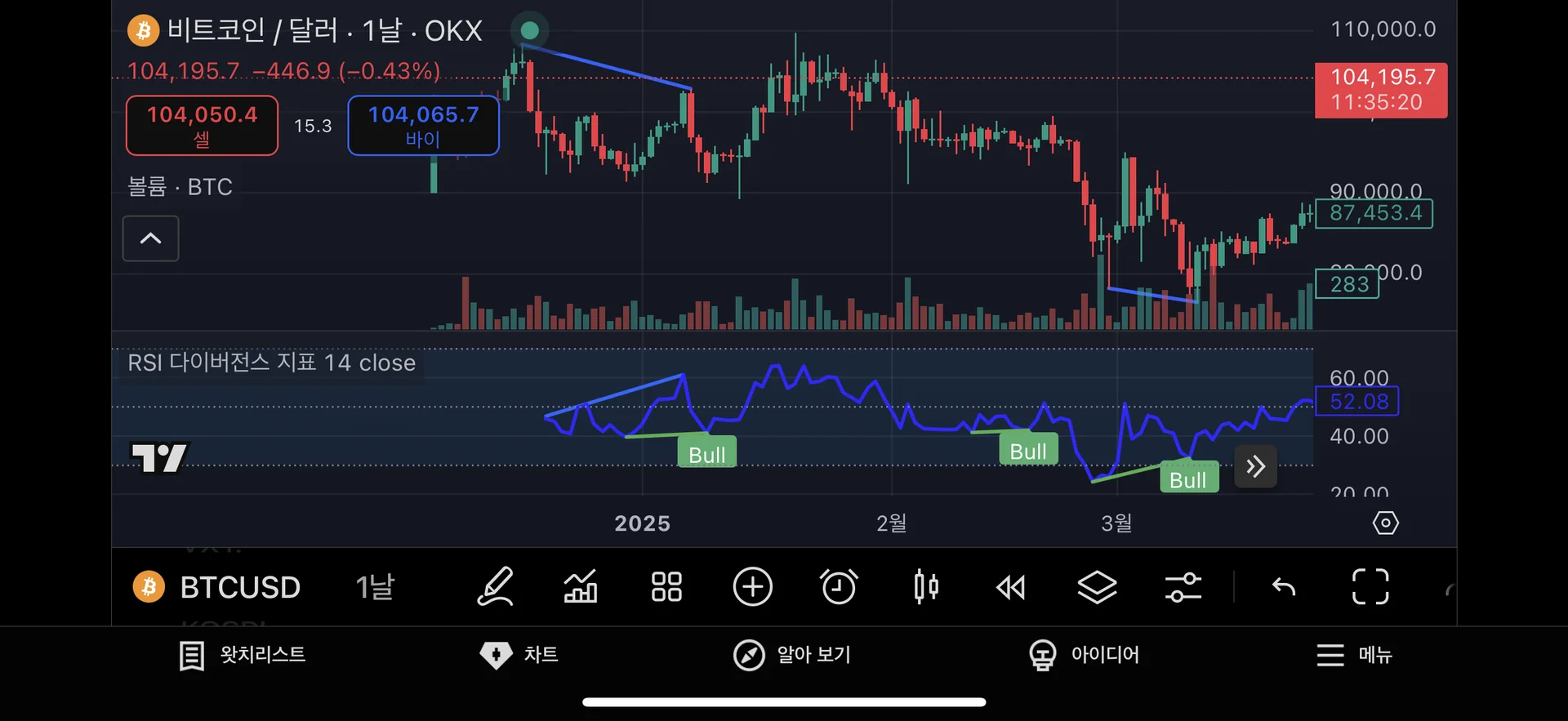Change the 1날 timeframe interval
Viewport: 1568px width, 721px height.
pos(375,587)
